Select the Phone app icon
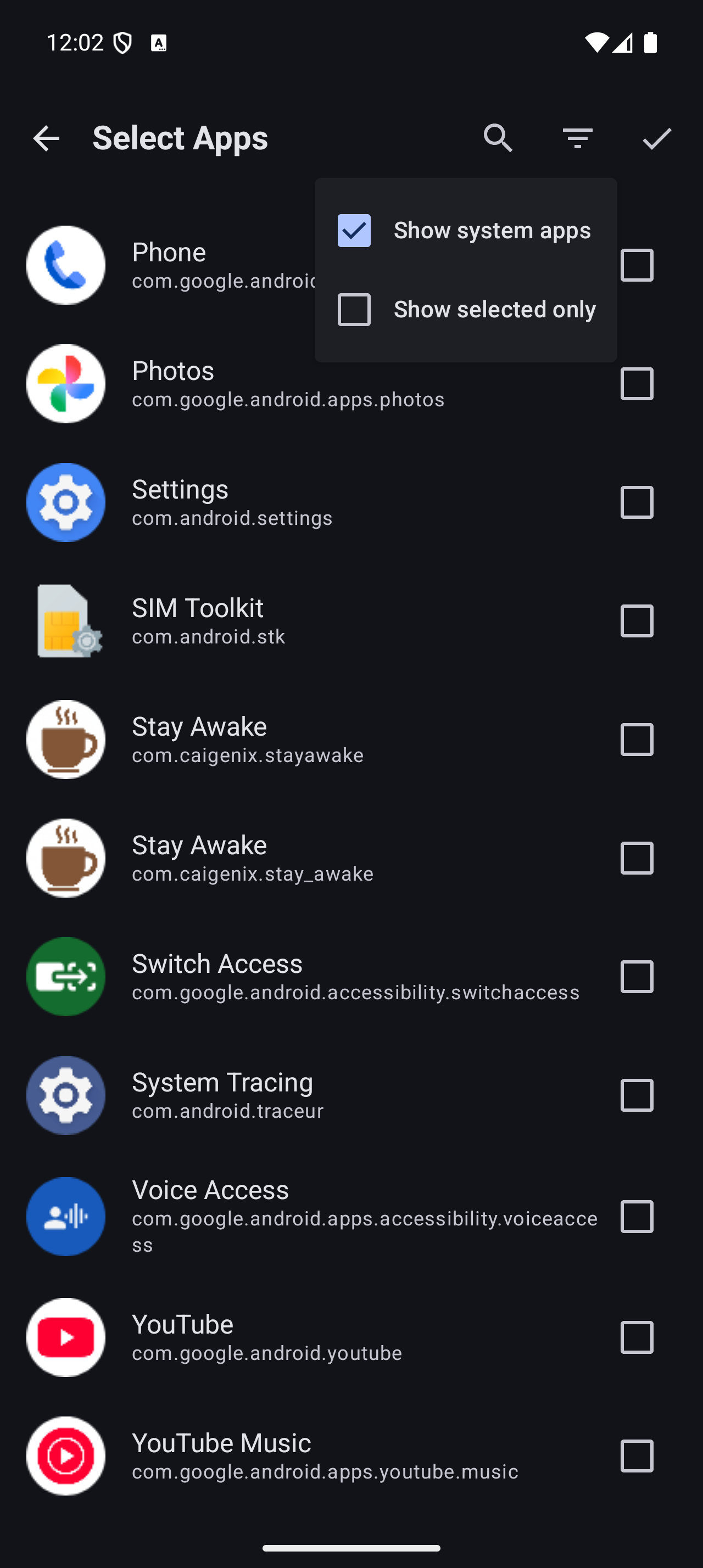Image resolution: width=703 pixels, height=1568 pixels. pyautogui.click(x=66, y=265)
